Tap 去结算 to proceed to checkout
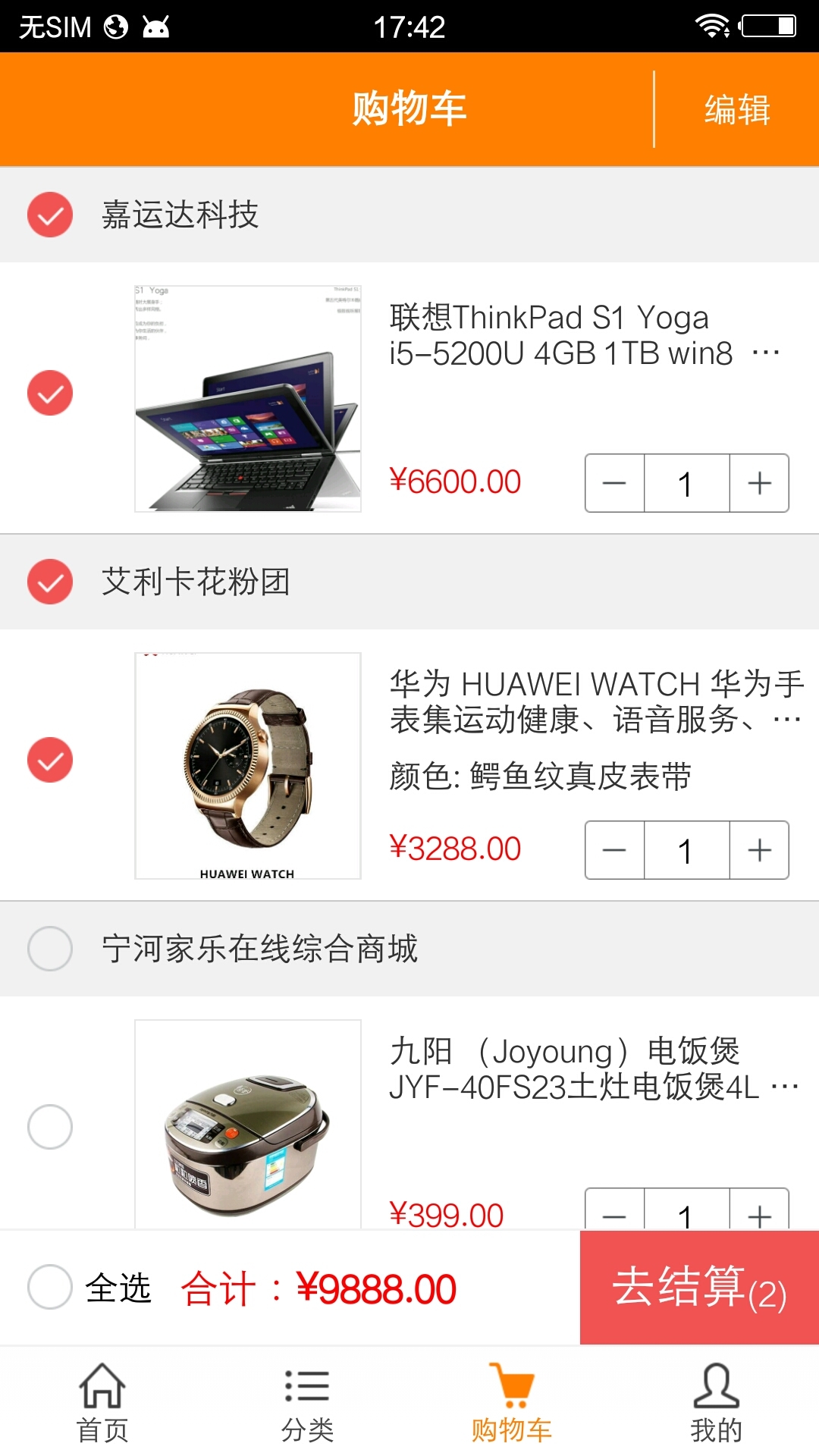 [x=699, y=1288]
